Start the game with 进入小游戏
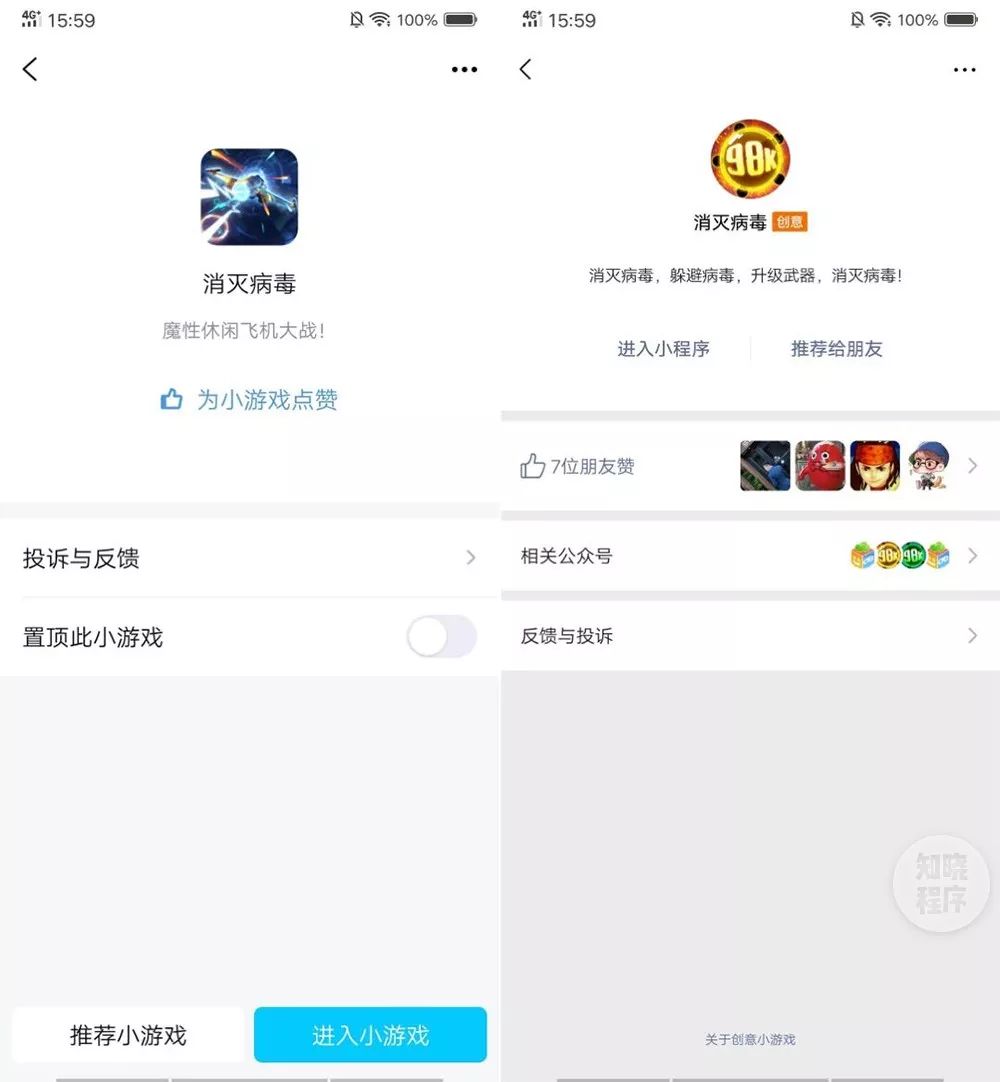 370,1035
